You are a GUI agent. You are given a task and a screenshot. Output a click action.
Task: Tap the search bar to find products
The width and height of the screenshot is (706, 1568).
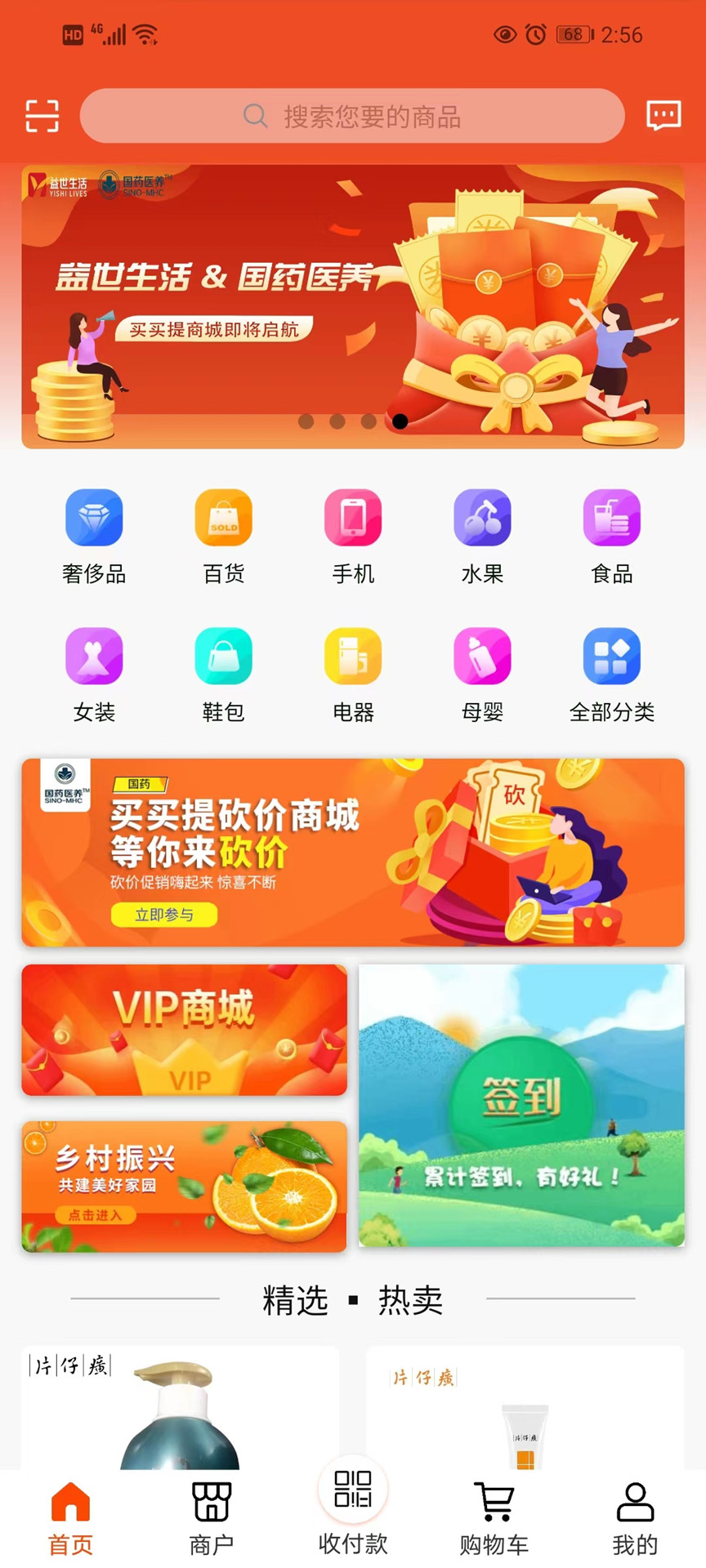click(x=353, y=116)
